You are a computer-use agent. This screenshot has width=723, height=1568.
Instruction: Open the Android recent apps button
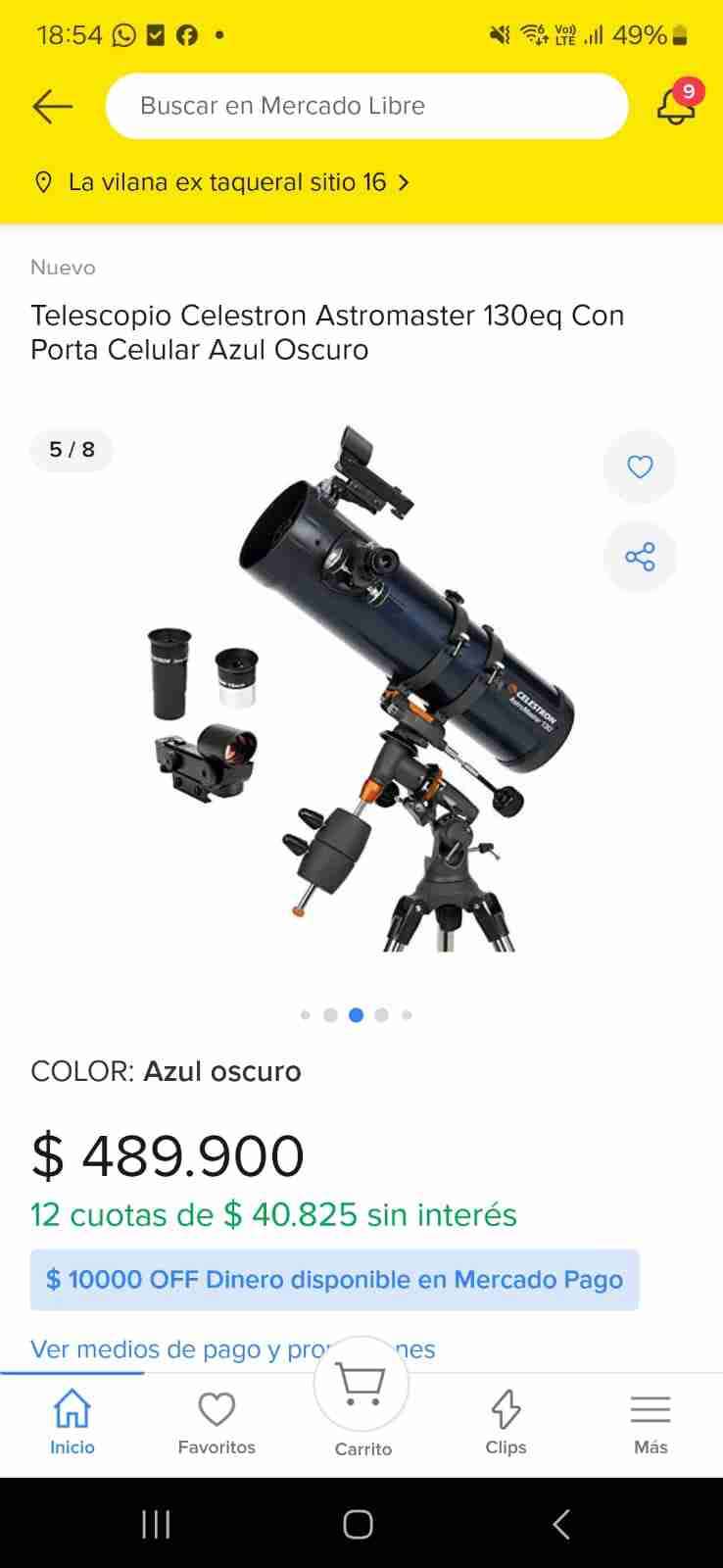tap(156, 1524)
